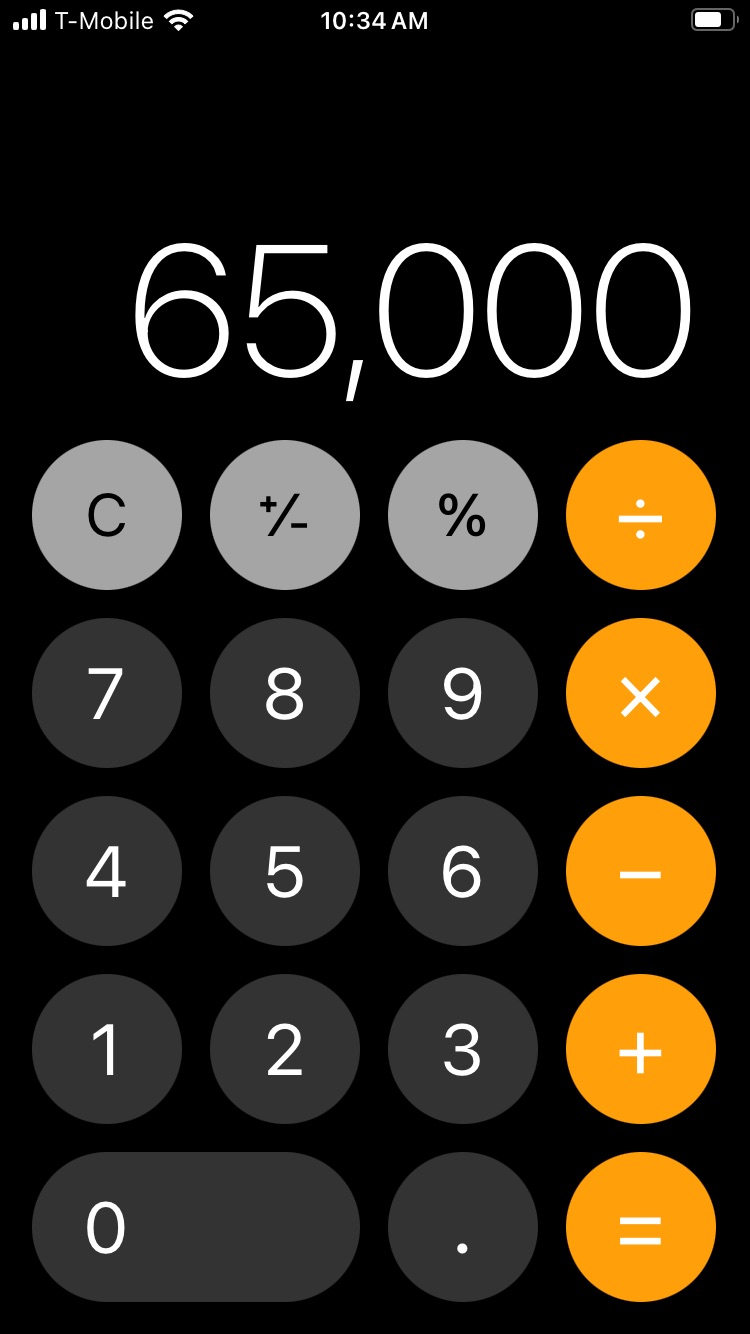Tap the digit 7 key

tap(107, 693)
